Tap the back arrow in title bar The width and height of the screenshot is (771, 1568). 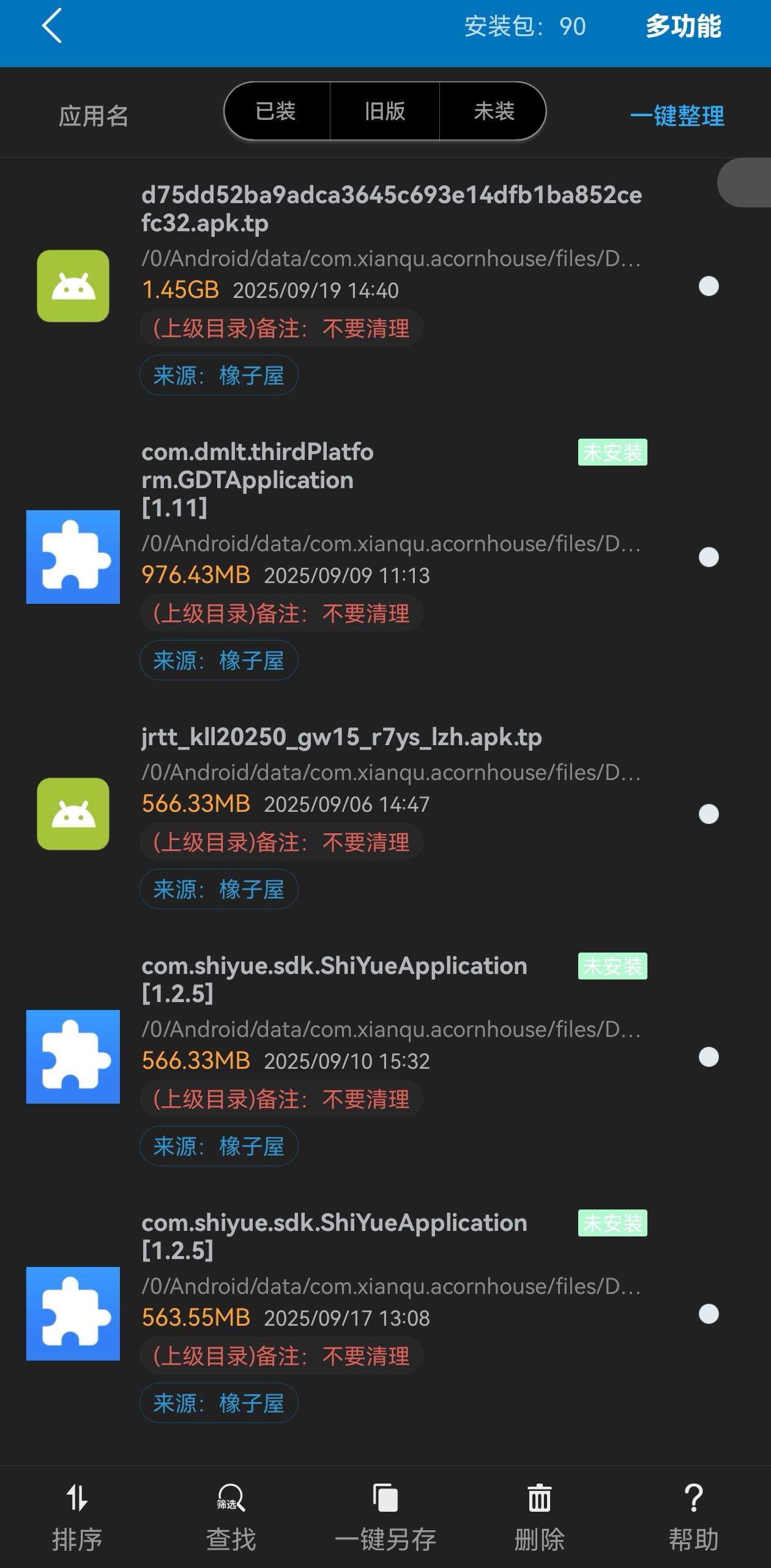pyautogui.click(x=51, y=27)
